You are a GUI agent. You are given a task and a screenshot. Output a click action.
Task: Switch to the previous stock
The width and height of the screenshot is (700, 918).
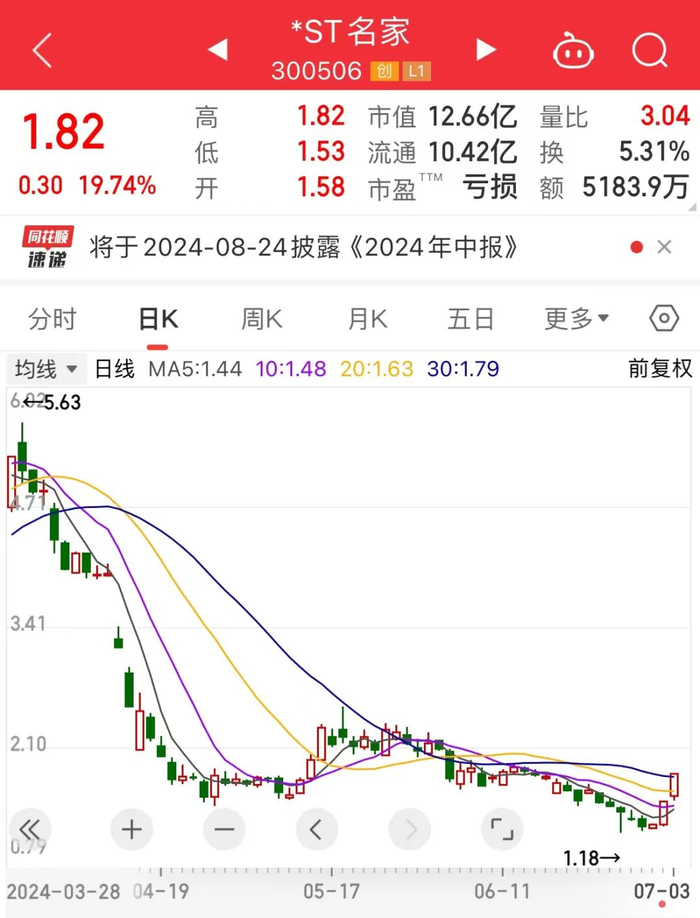[217, 49]
